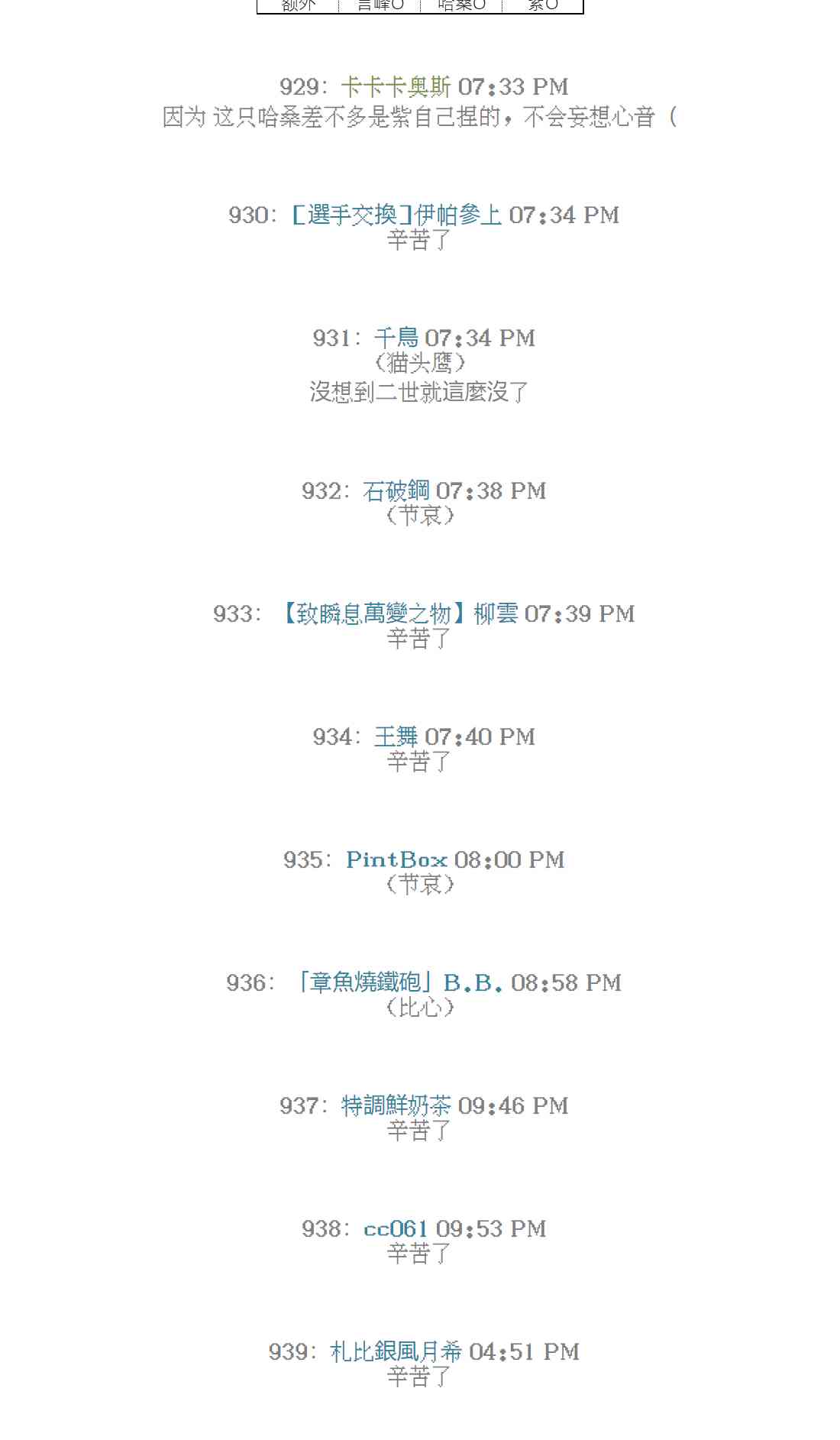The width and height of the screenshot is (840, 1440).
Task: Tap the username [選手交換]伊帕參上
Action: click(396, 215)
